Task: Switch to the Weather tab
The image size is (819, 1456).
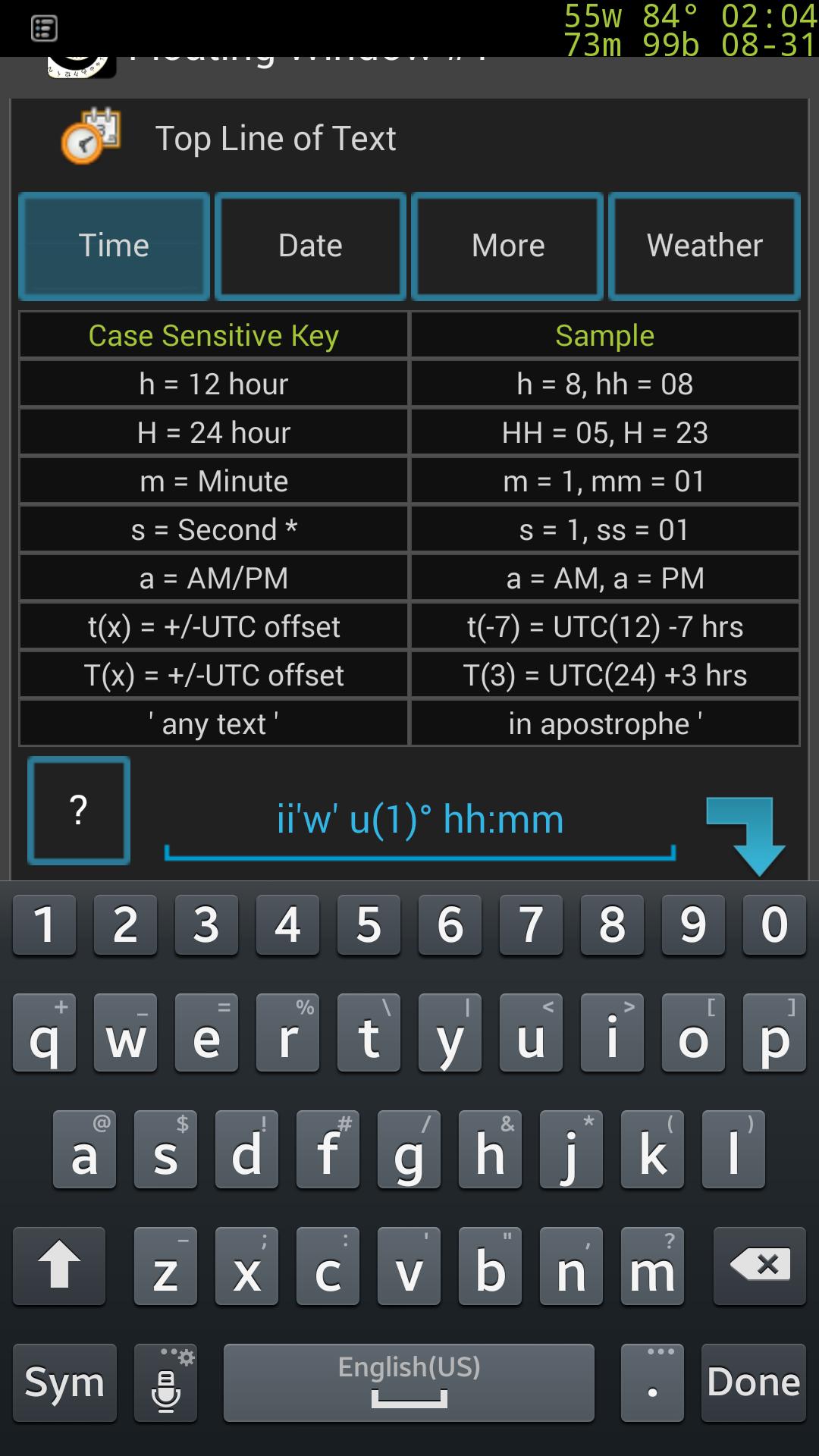Action: point(704,246)
